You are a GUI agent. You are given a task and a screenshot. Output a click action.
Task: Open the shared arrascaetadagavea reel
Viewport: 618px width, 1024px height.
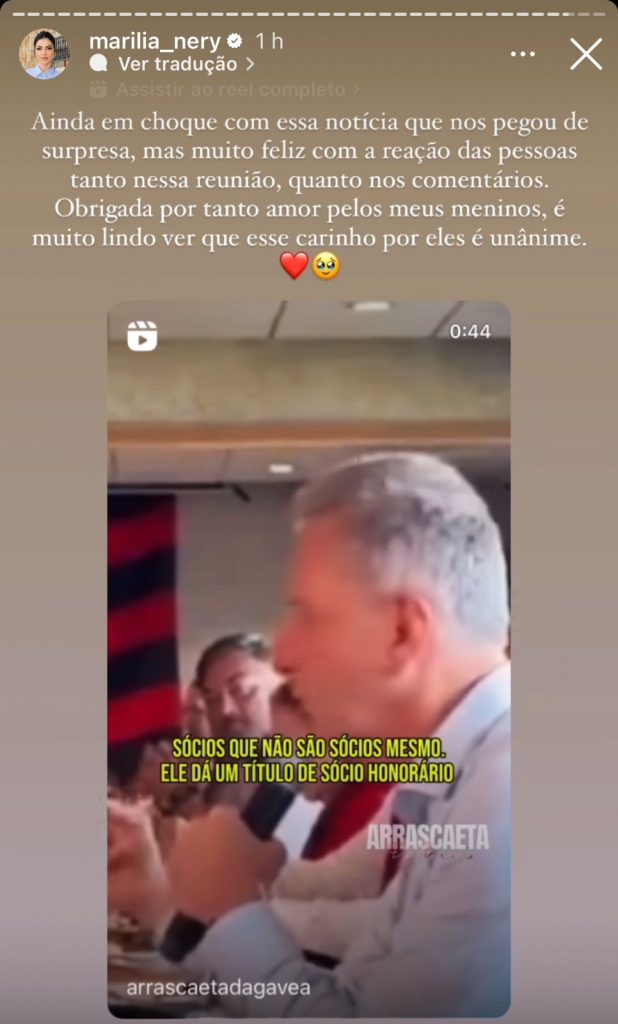click(309, 660)
